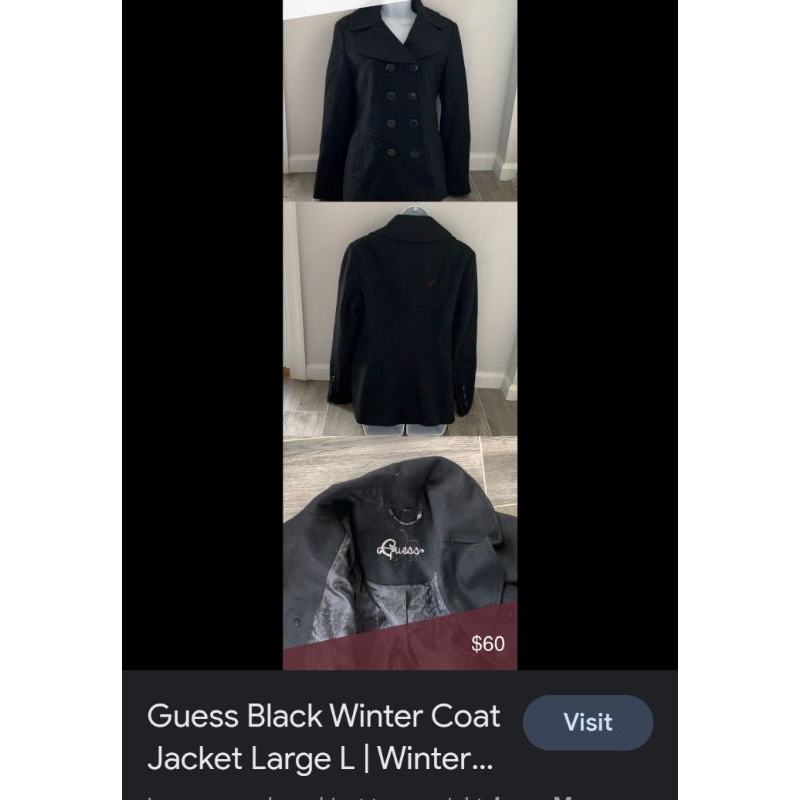Tap the Visit button
The width and height of the screenshot is (800, 800).
point(588,722)
